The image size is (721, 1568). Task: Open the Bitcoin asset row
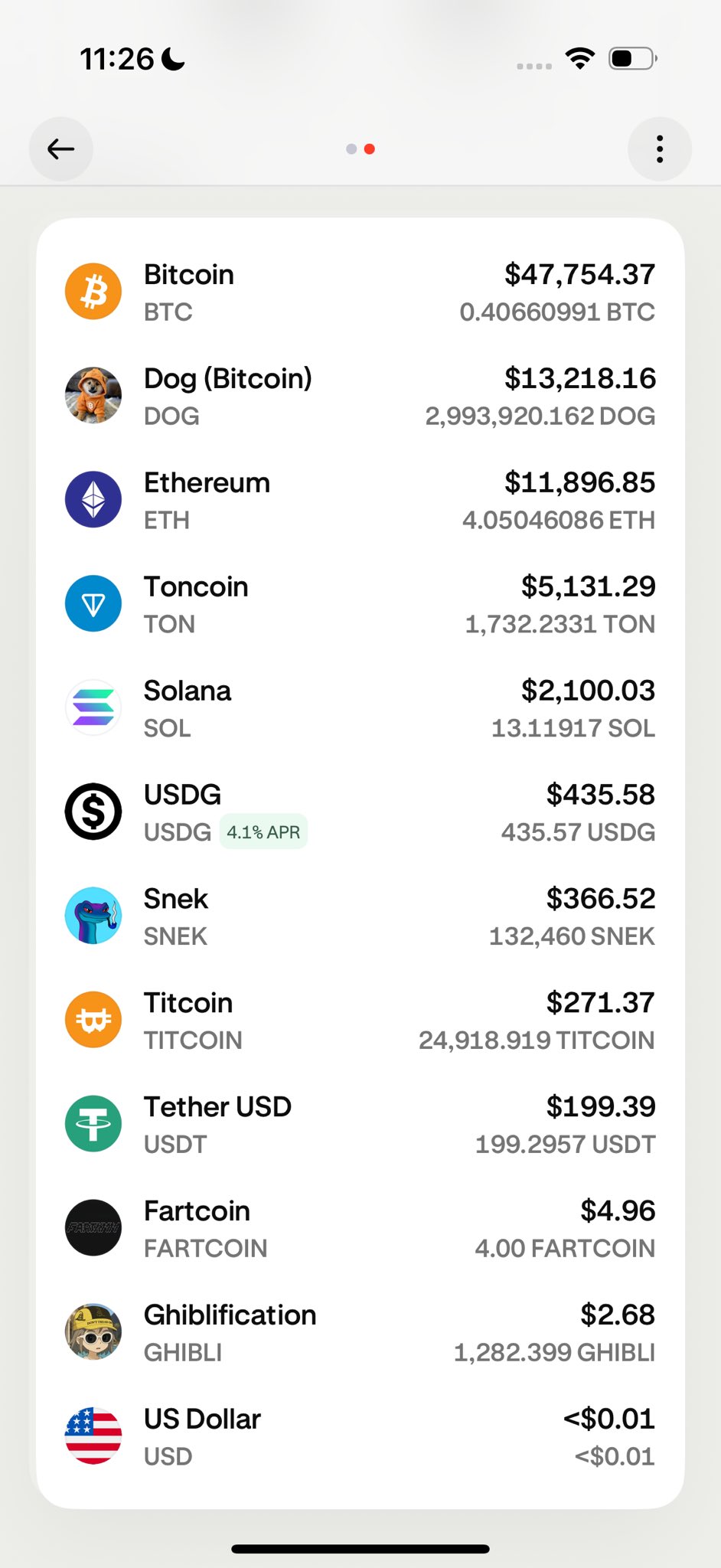360,292
